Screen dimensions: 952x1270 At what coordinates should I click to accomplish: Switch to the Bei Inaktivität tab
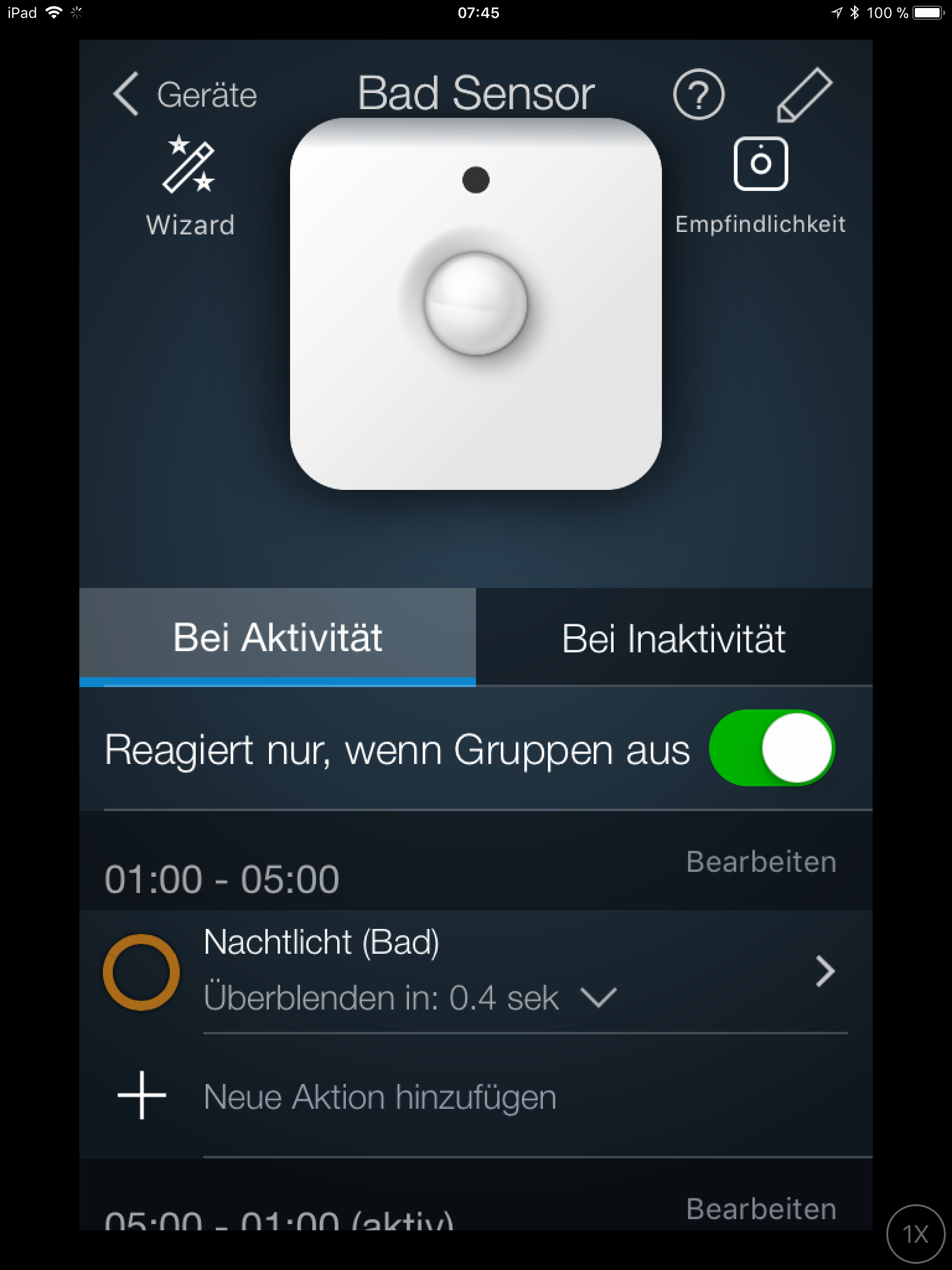click(674, 638)
